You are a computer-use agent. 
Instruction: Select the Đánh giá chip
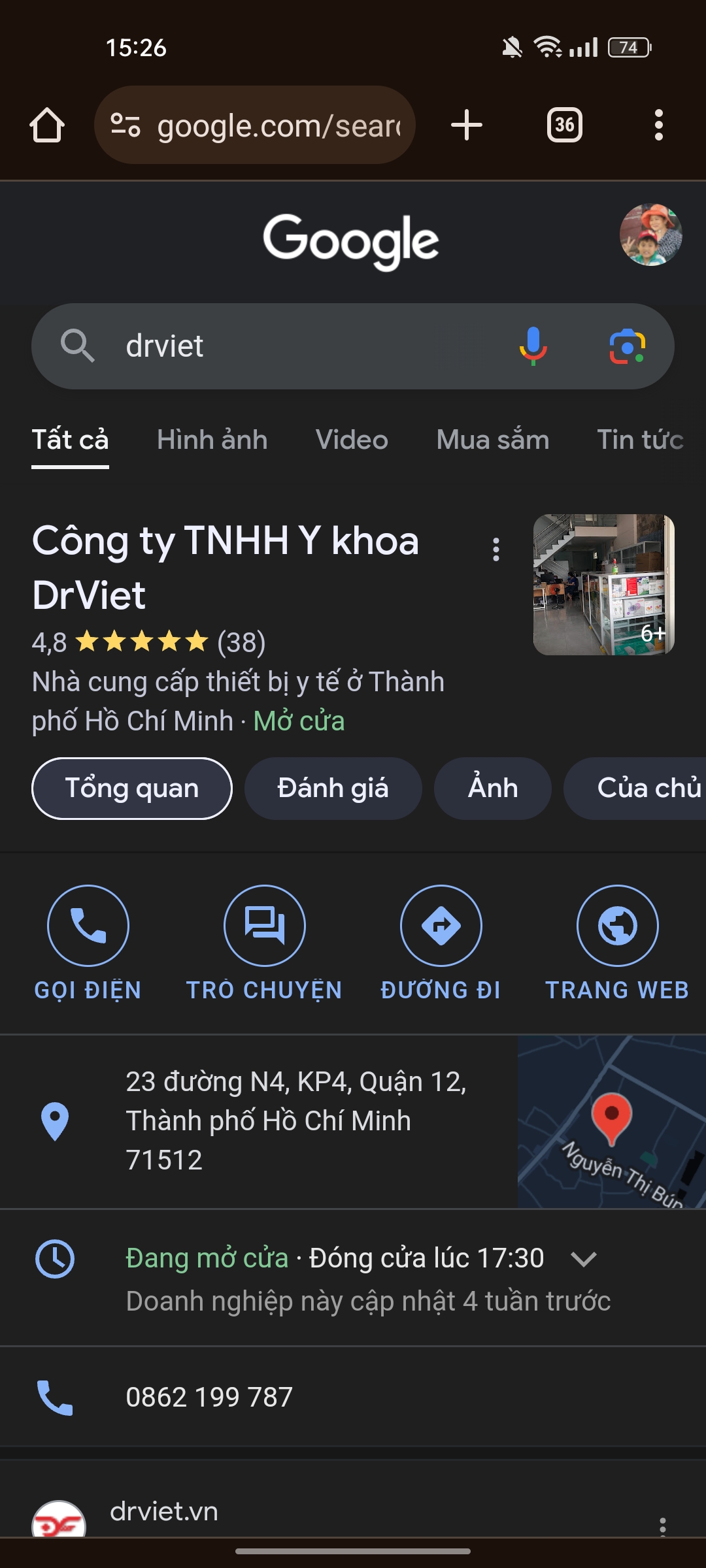click(333, 789)
